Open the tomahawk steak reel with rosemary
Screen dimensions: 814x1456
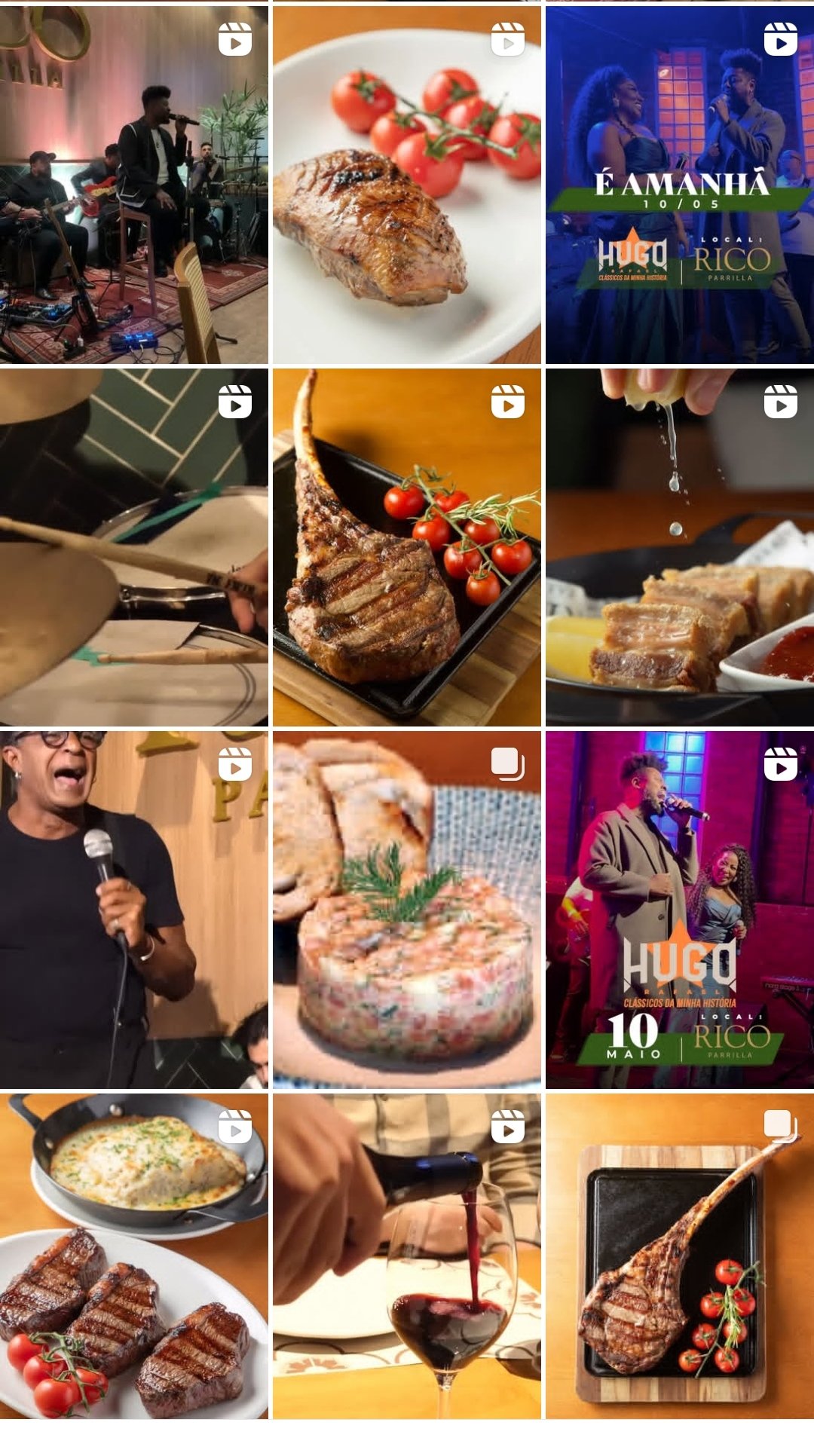tap(407, 548)
